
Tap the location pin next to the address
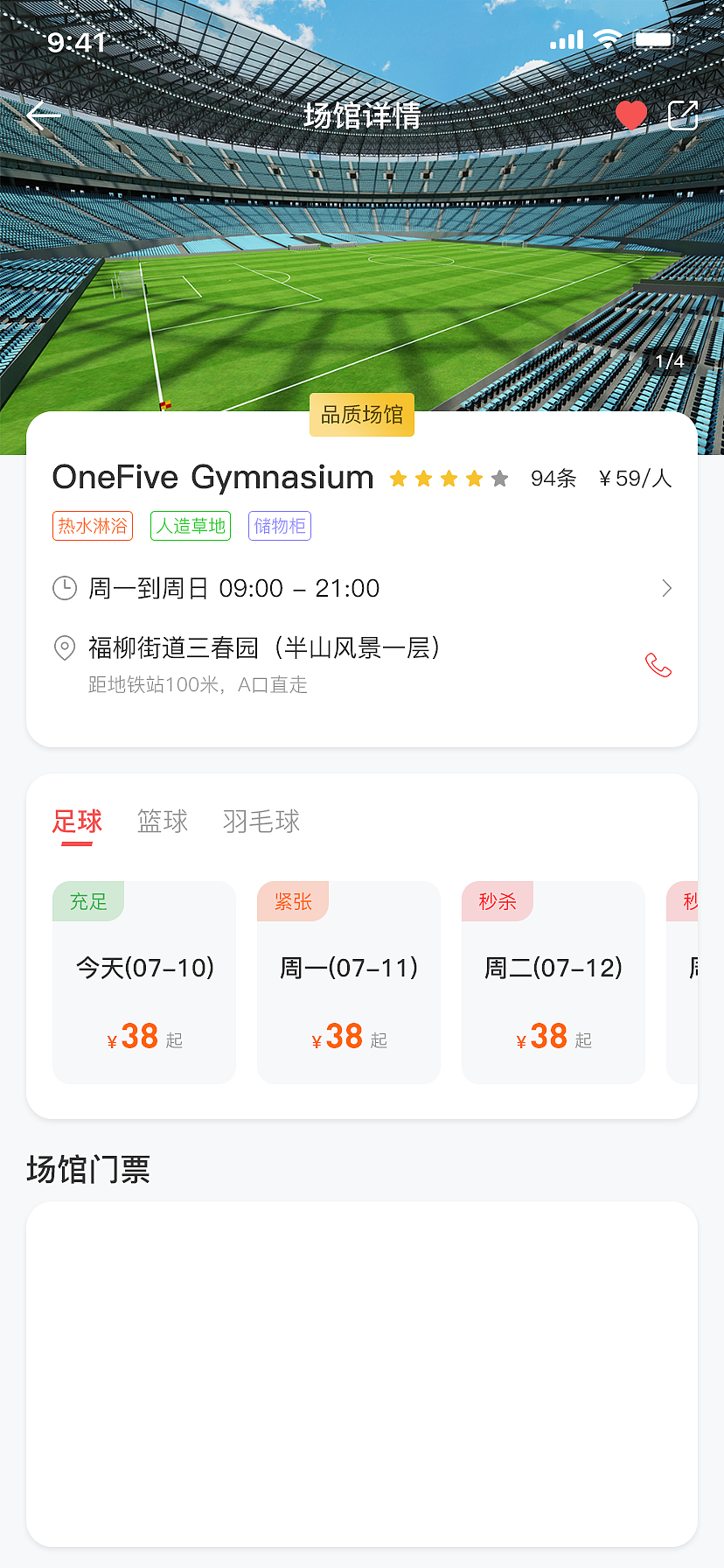pyautogui.click(x=64, y=648)
